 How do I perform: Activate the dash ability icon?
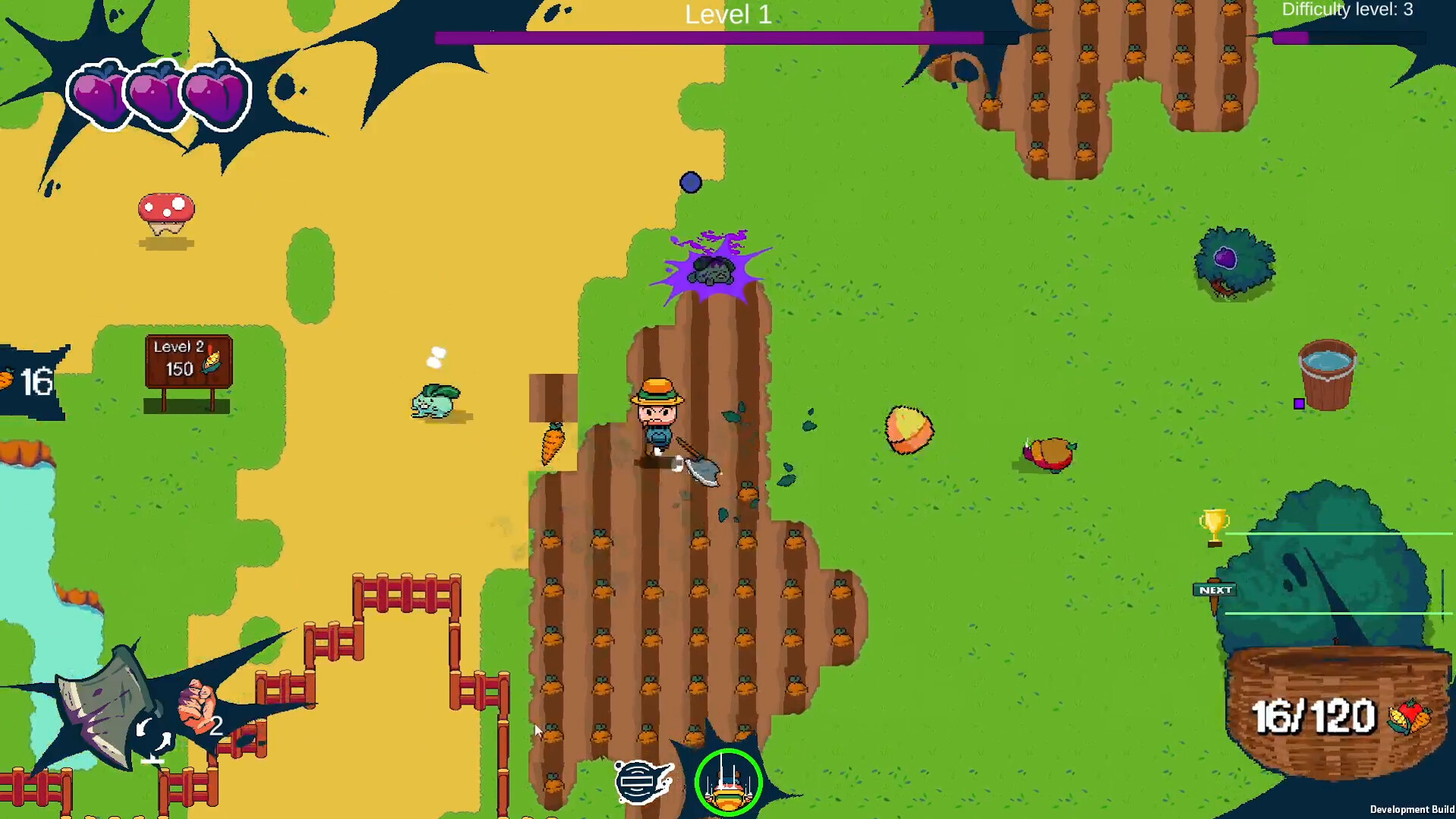tap(643, 781)
